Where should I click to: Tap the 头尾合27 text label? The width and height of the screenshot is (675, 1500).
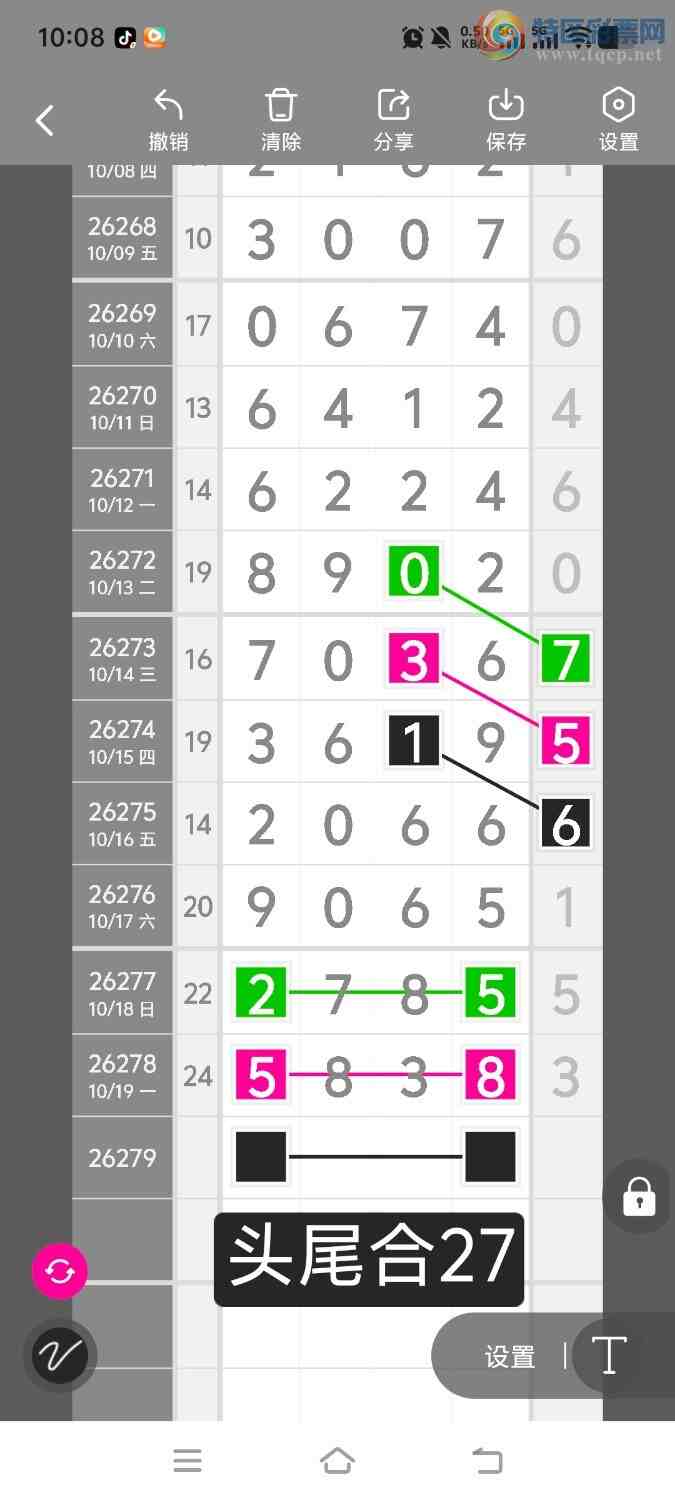click(x=369, y=1259)
